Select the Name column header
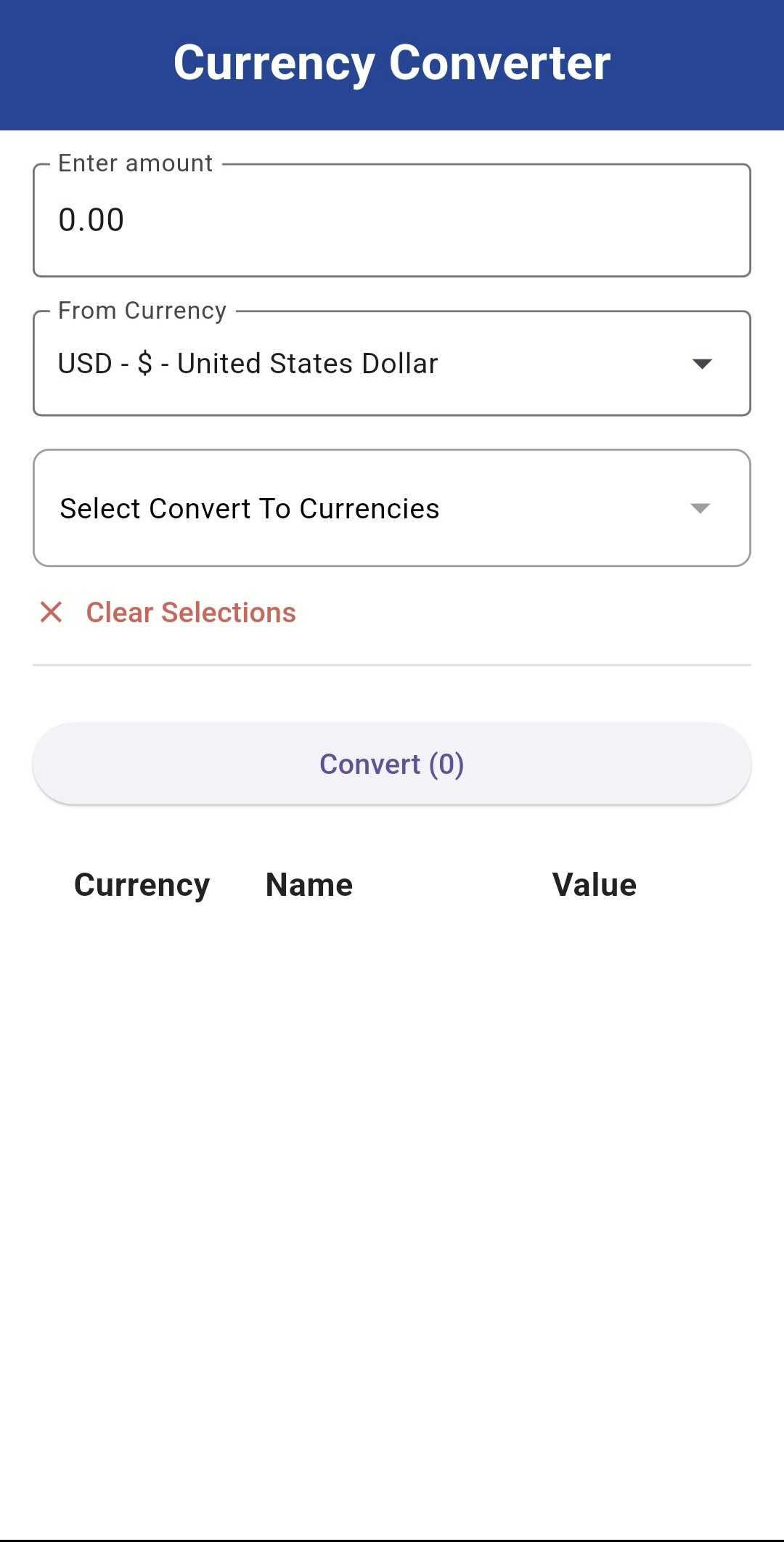The width and height of the screenshot is (784, 1542). pos(308,884)
